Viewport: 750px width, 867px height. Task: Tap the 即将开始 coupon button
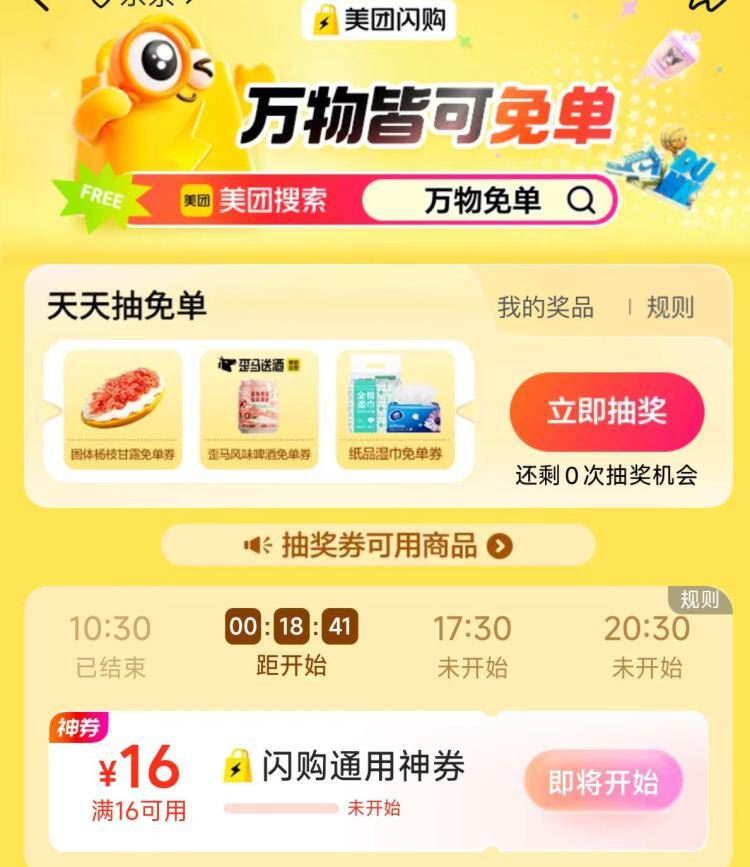click(x=603, y=782)
